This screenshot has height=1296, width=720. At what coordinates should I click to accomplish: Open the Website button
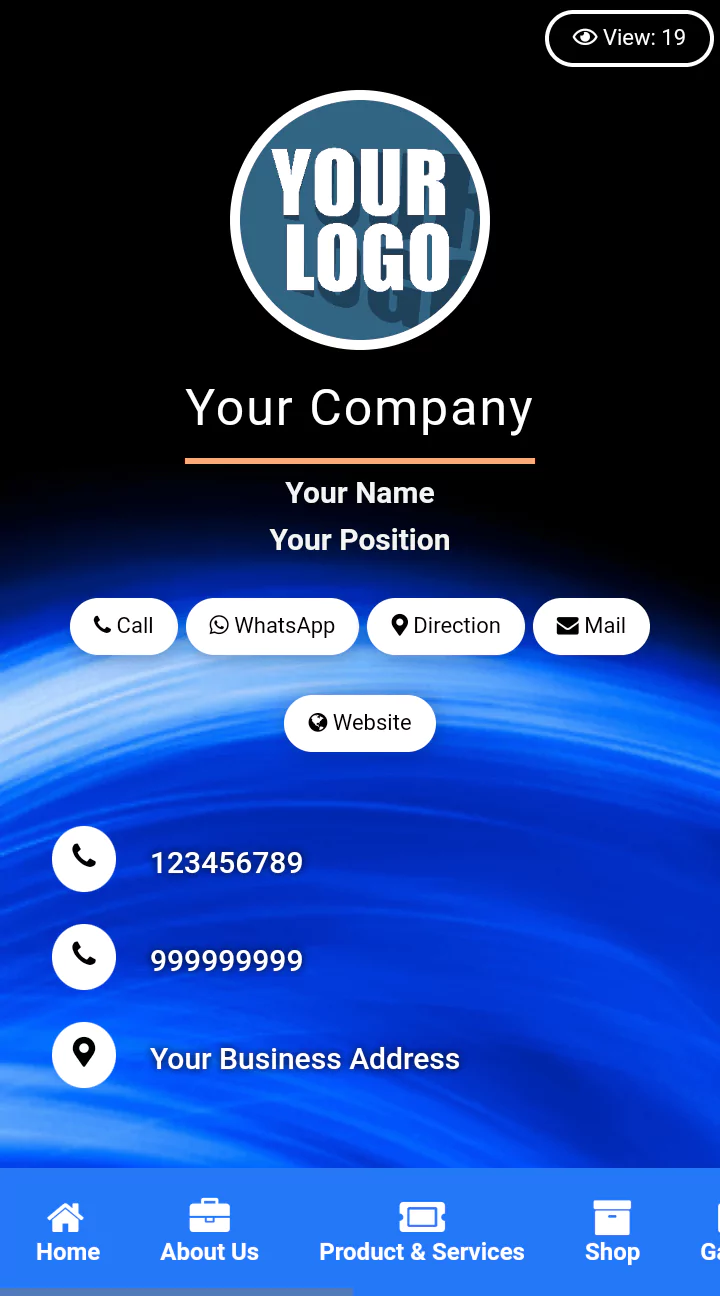coord(360,723)
